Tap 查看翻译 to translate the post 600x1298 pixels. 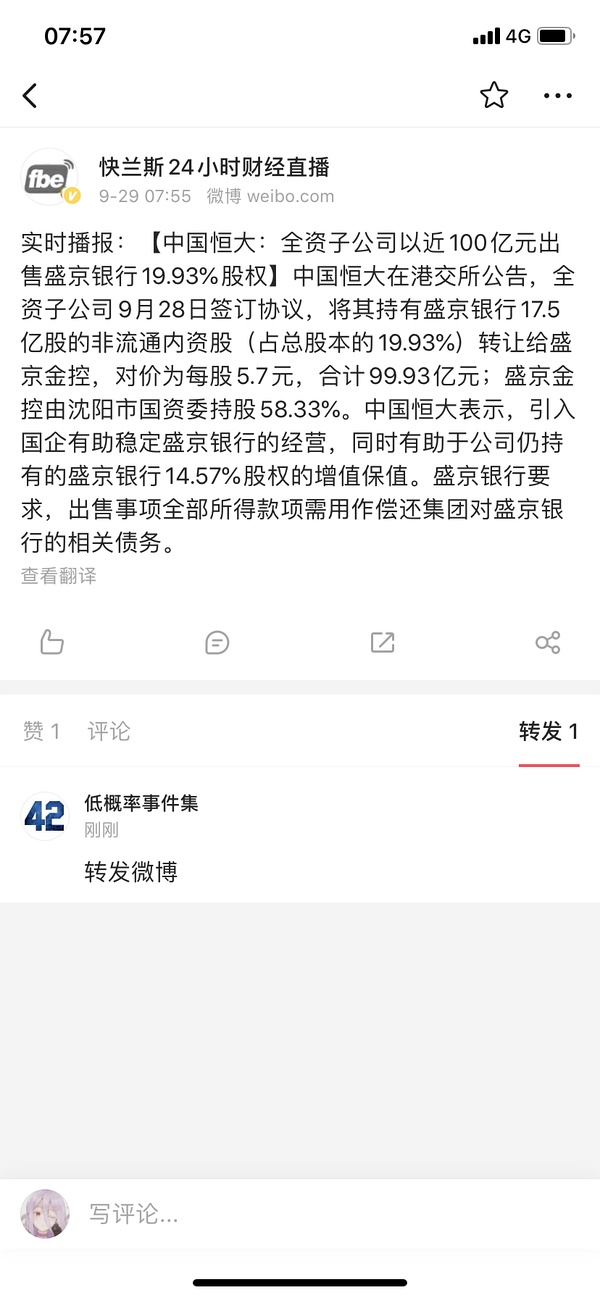pyautogui.click(x=59, y=577)
